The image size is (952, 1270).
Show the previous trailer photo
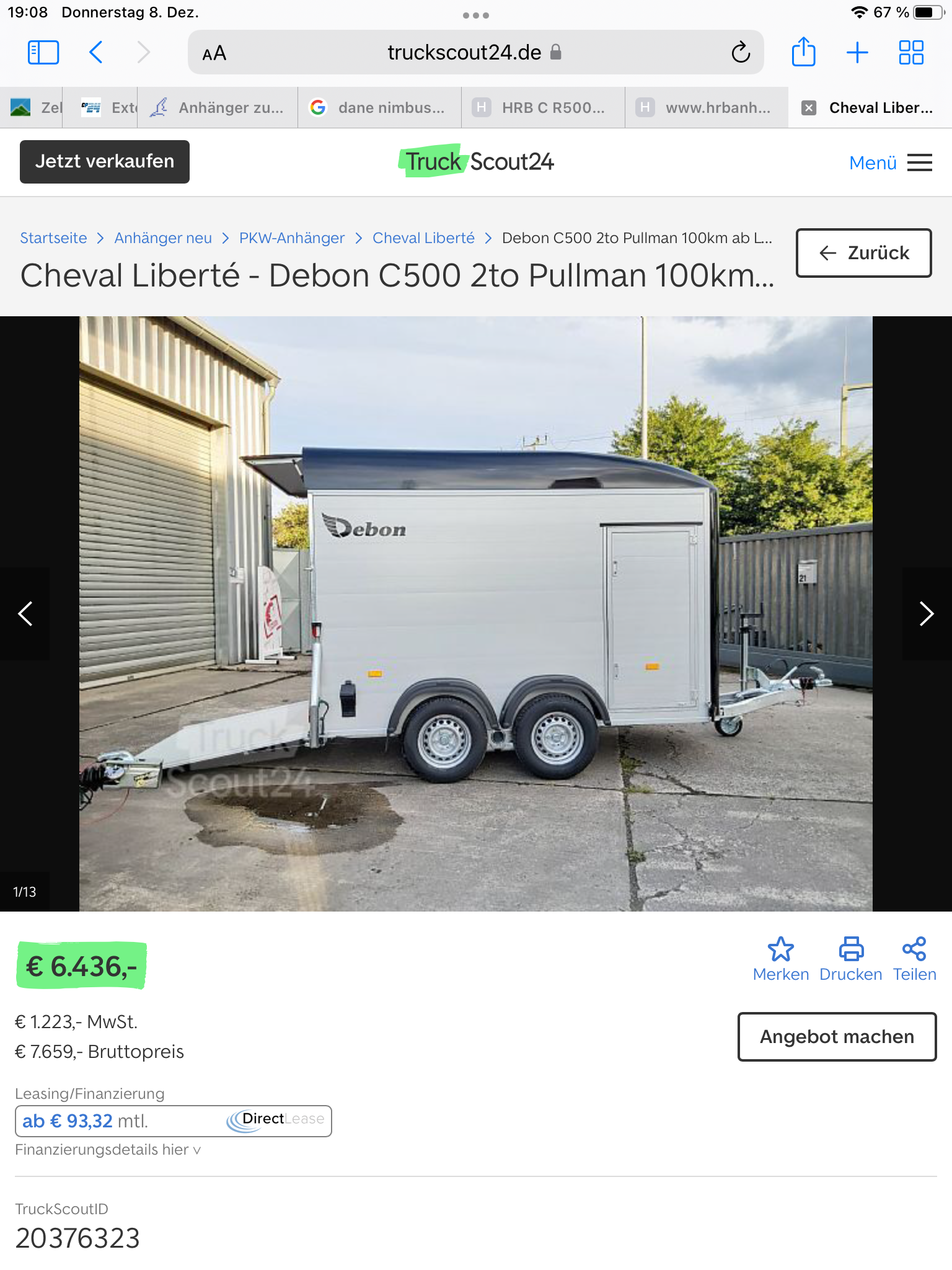click(25, 614)
